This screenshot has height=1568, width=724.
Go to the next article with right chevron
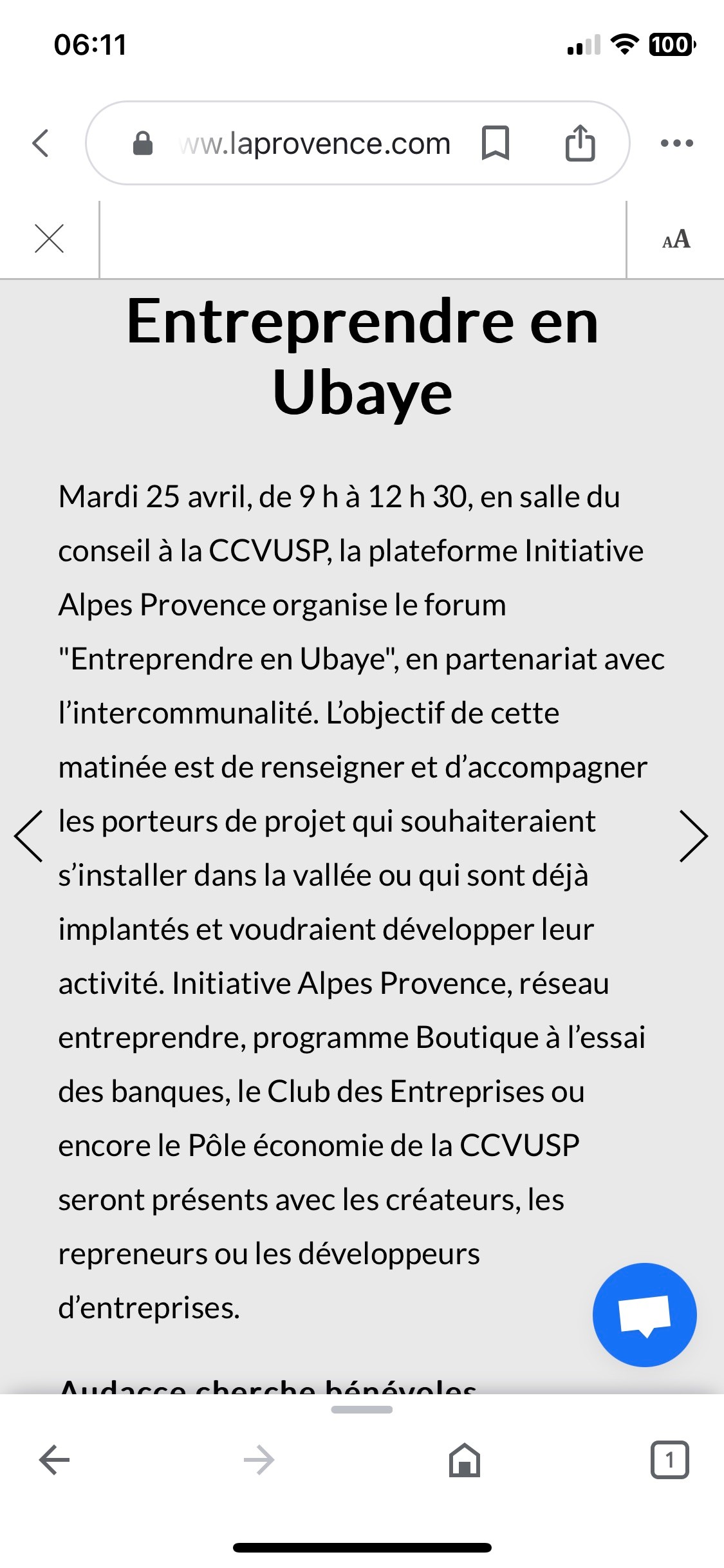click(694, 835)
